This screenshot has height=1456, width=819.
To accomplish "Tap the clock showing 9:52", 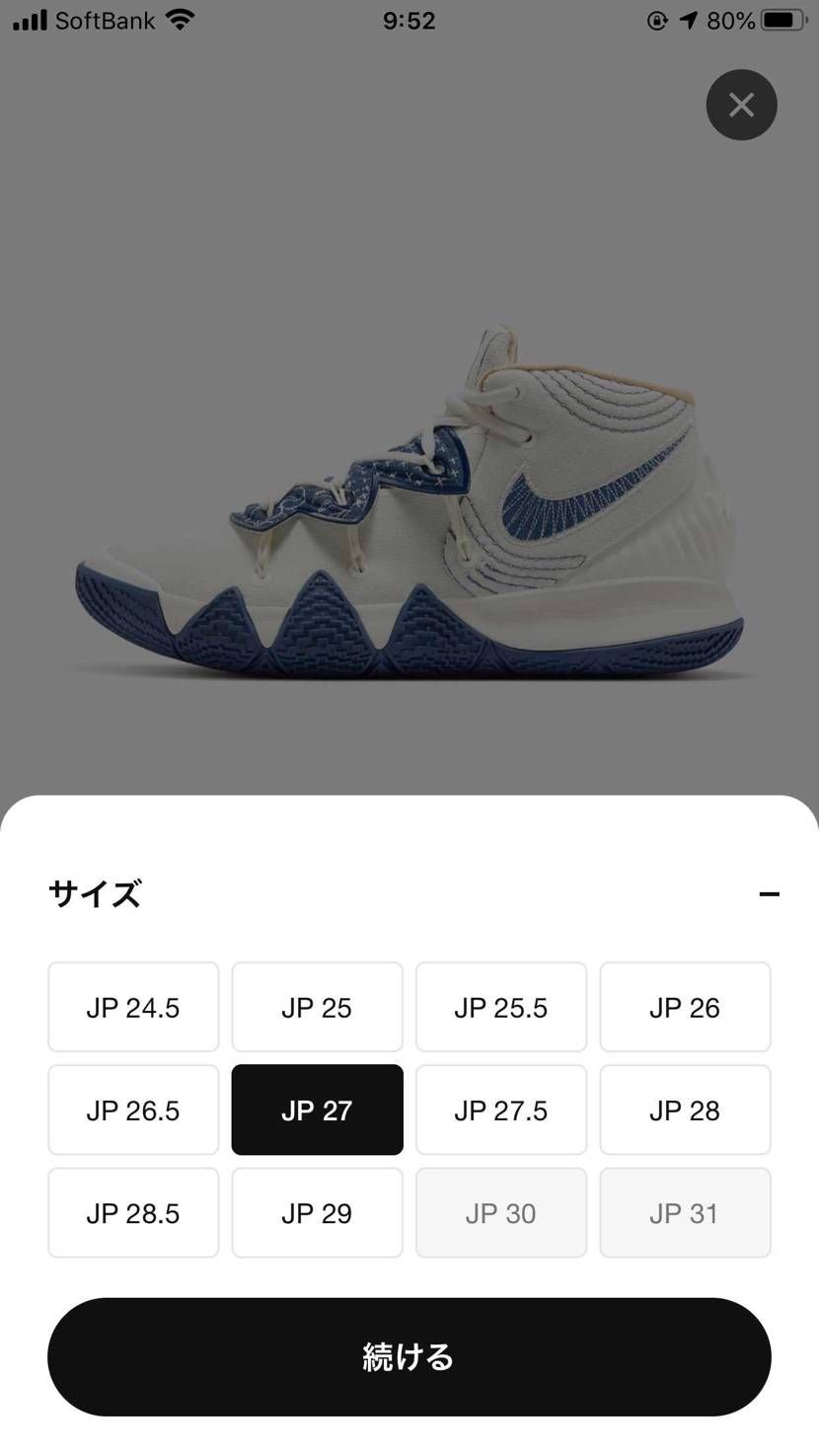I will click(x=409, y=20).
